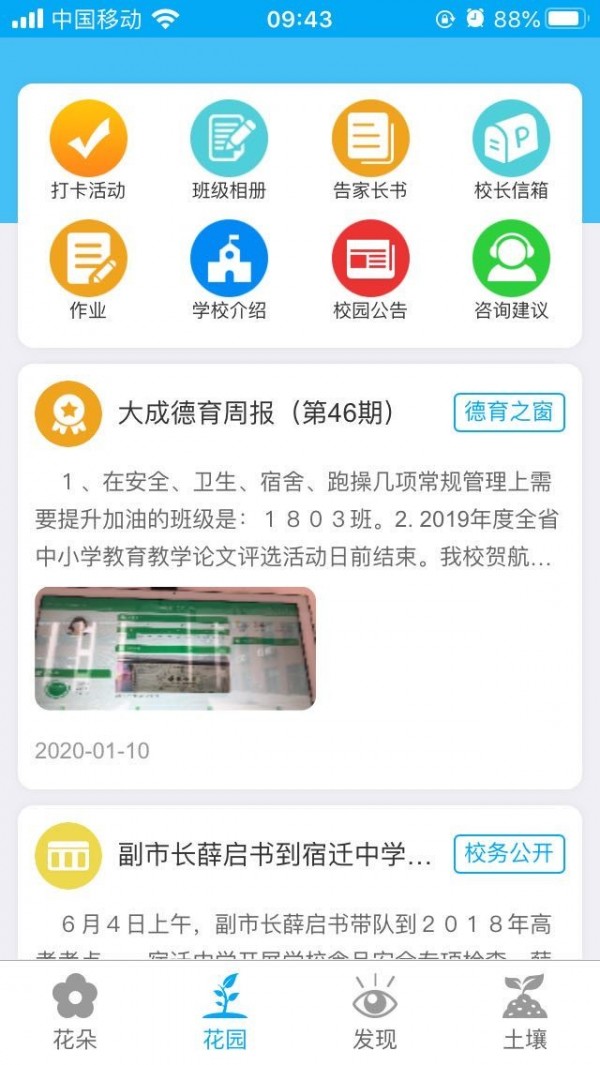Open the 大成德育周报 第46期 article

pos(256,413)
